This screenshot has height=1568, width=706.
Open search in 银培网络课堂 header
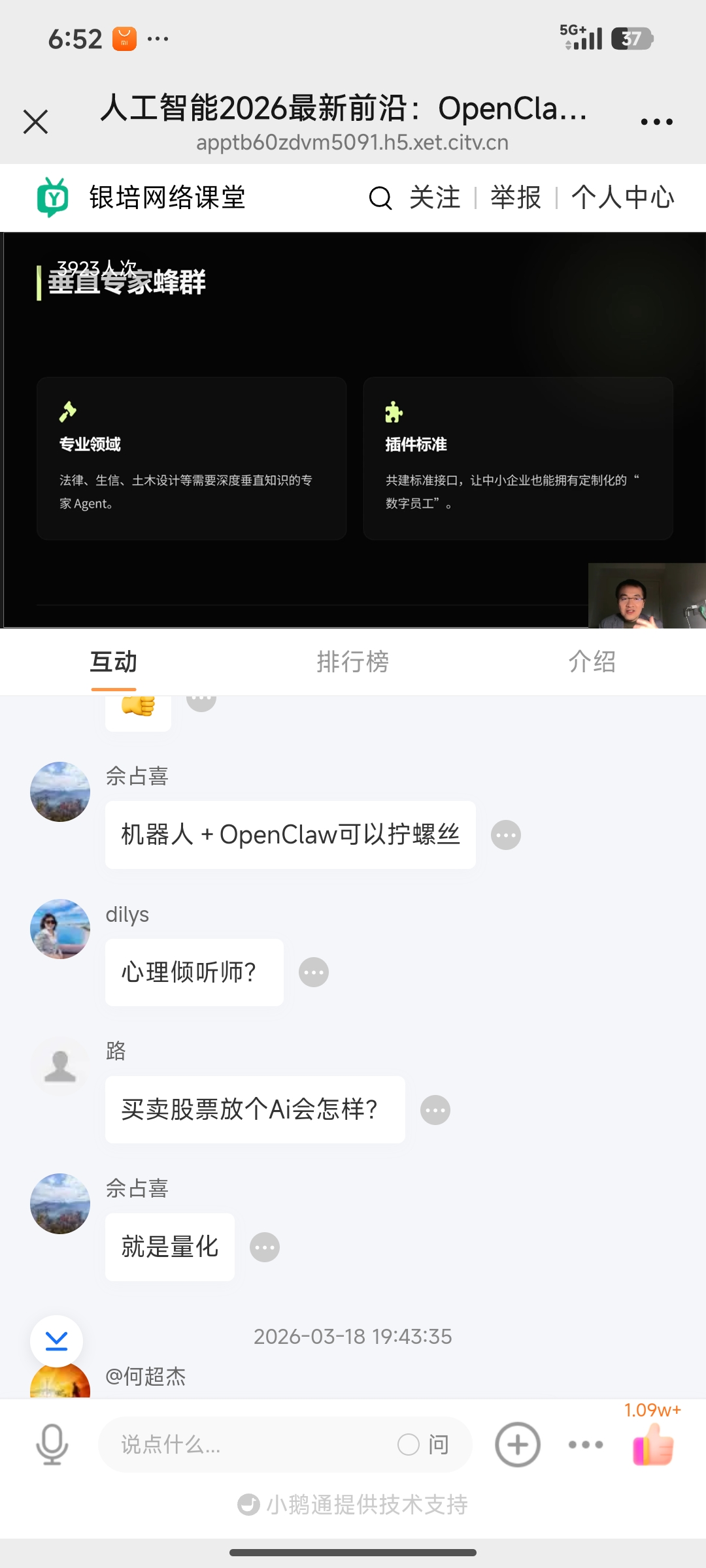tap(380, 198)
